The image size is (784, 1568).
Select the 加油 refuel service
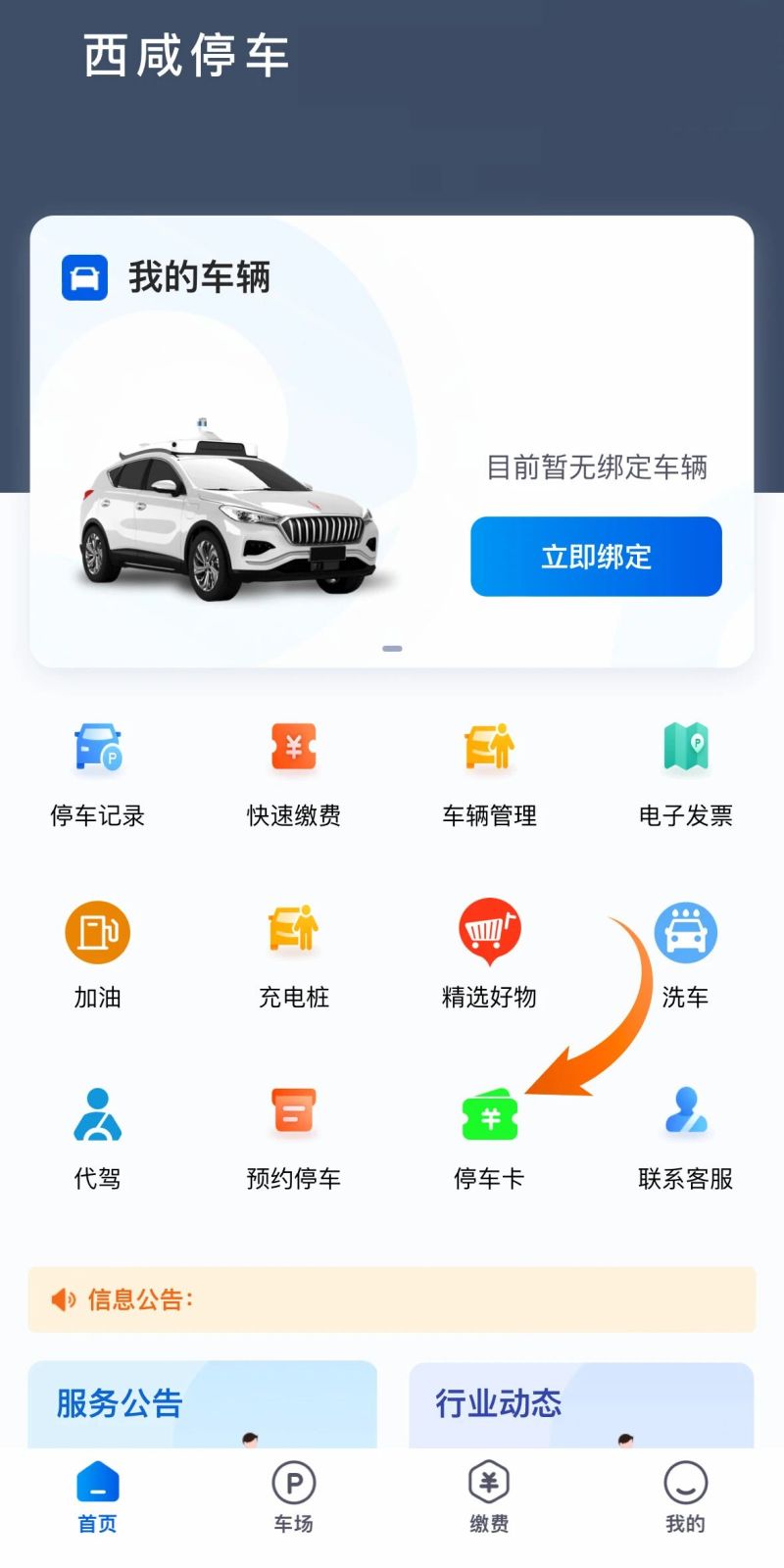98,954
